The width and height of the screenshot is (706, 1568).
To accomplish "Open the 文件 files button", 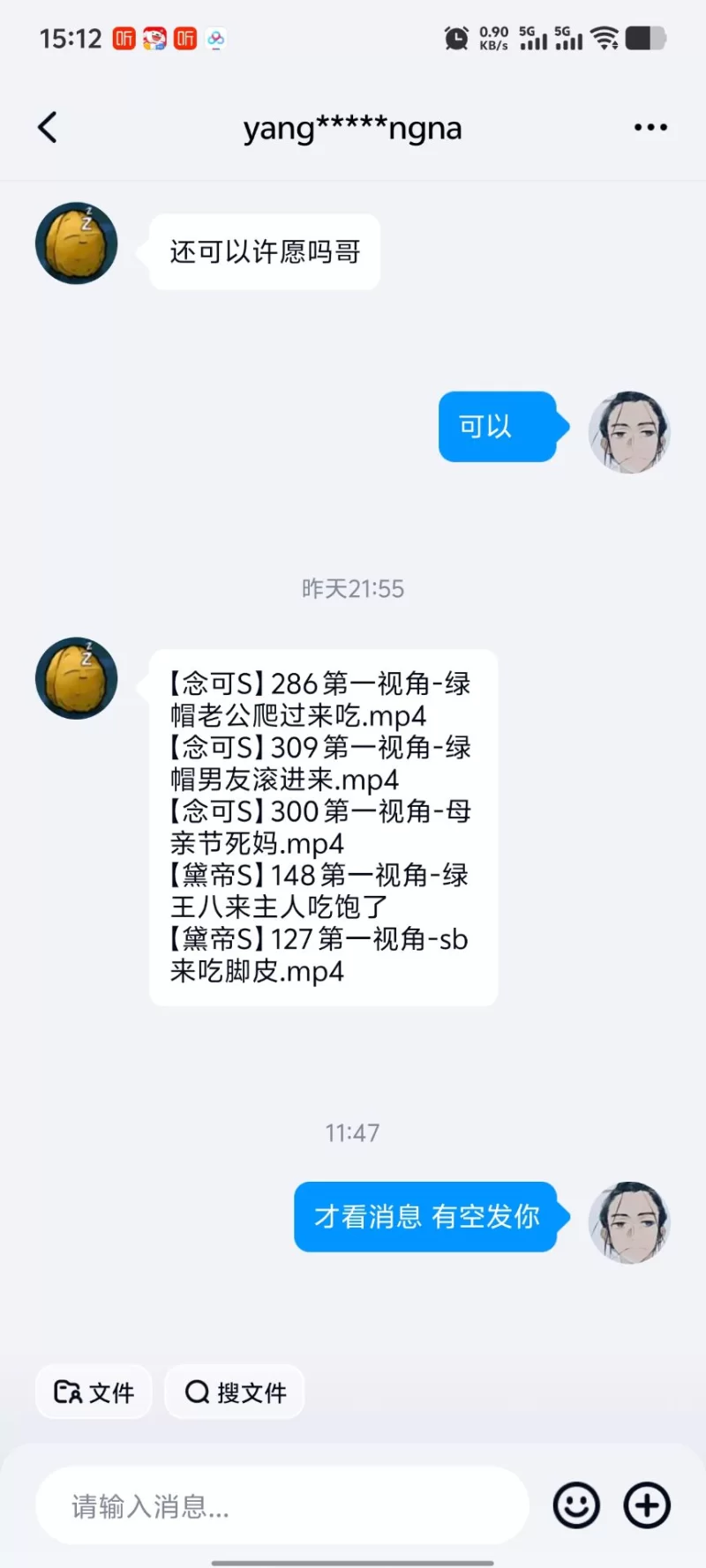I will click(x=93, y=1392).
